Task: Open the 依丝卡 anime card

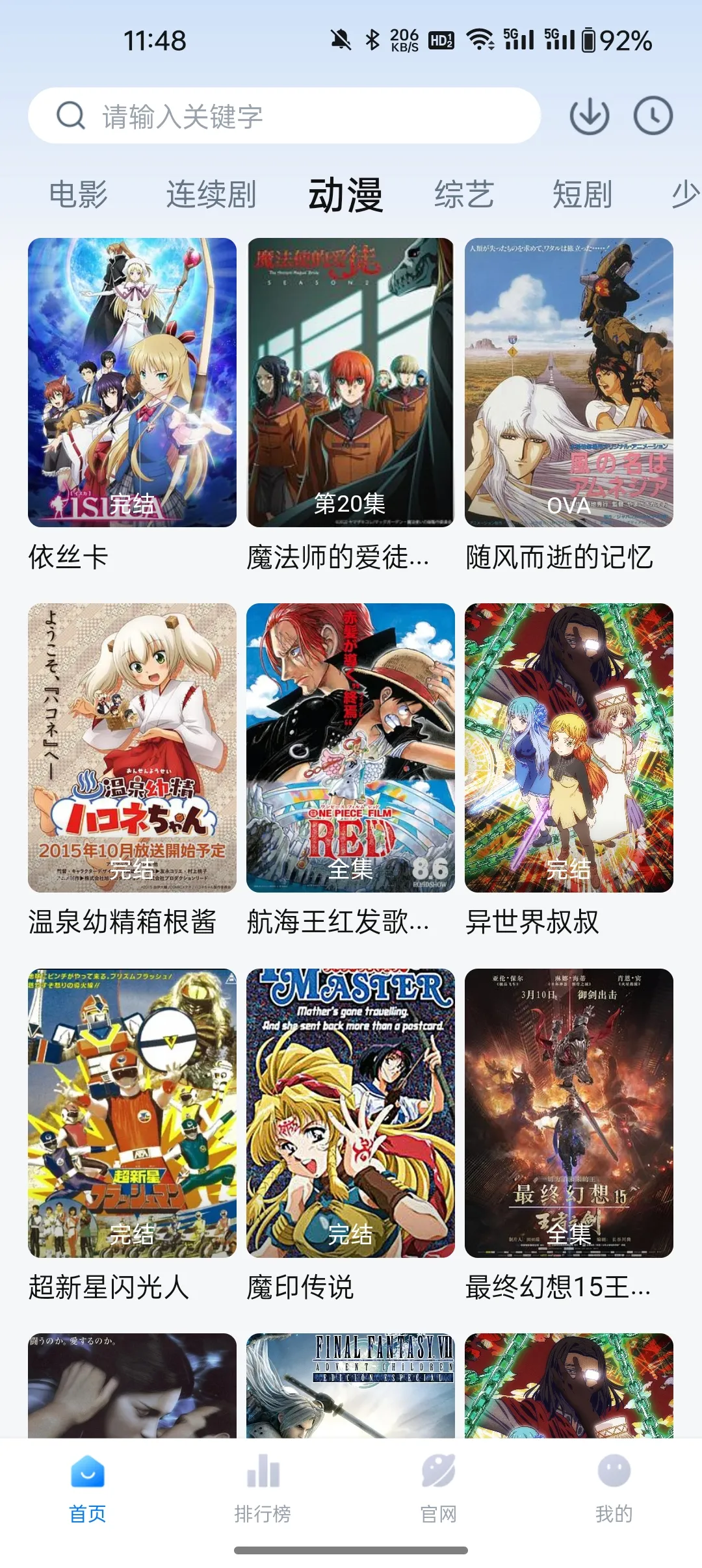Action: pyautogui.click(x=132, y=382)
